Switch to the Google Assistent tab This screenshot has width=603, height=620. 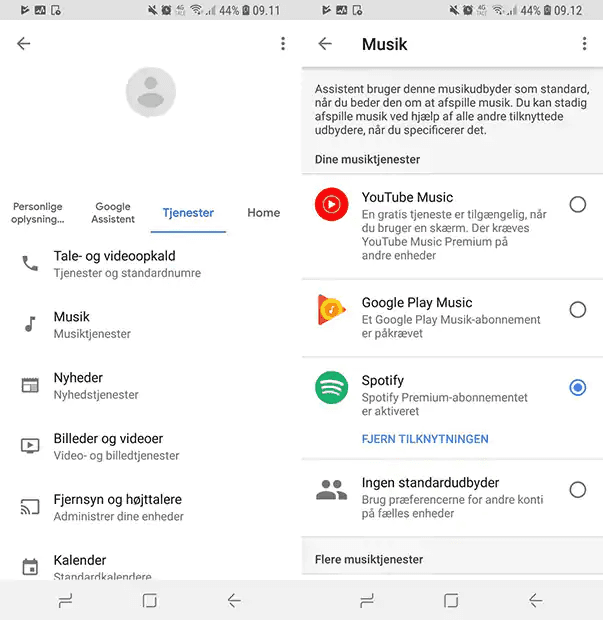[113, 213]
